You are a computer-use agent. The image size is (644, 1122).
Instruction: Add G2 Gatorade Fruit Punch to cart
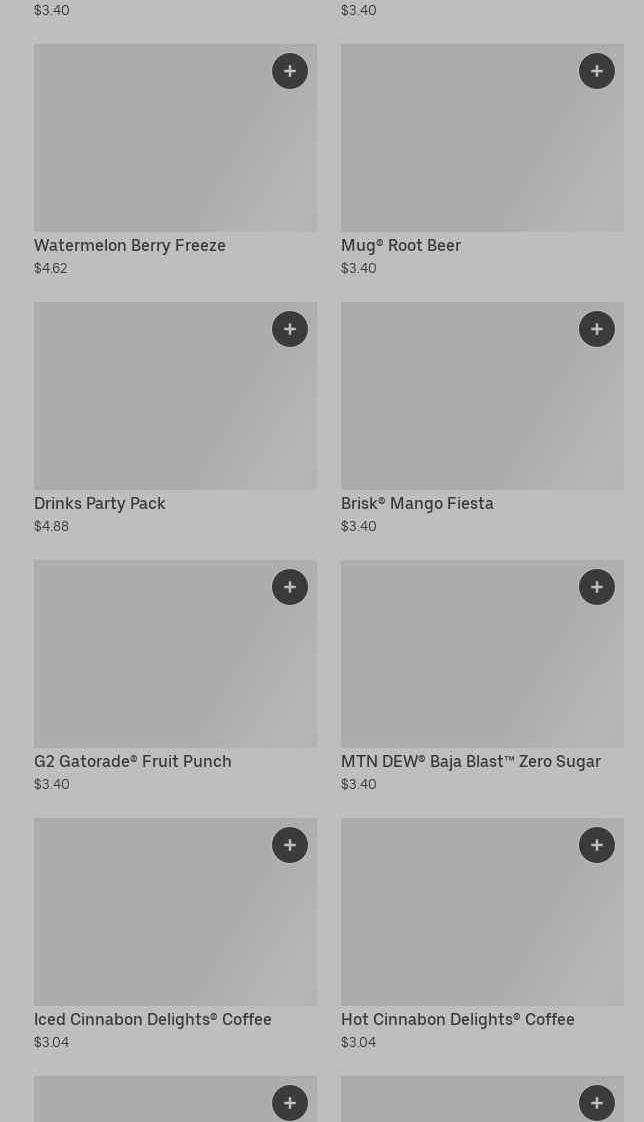click(x=290, y=587)
